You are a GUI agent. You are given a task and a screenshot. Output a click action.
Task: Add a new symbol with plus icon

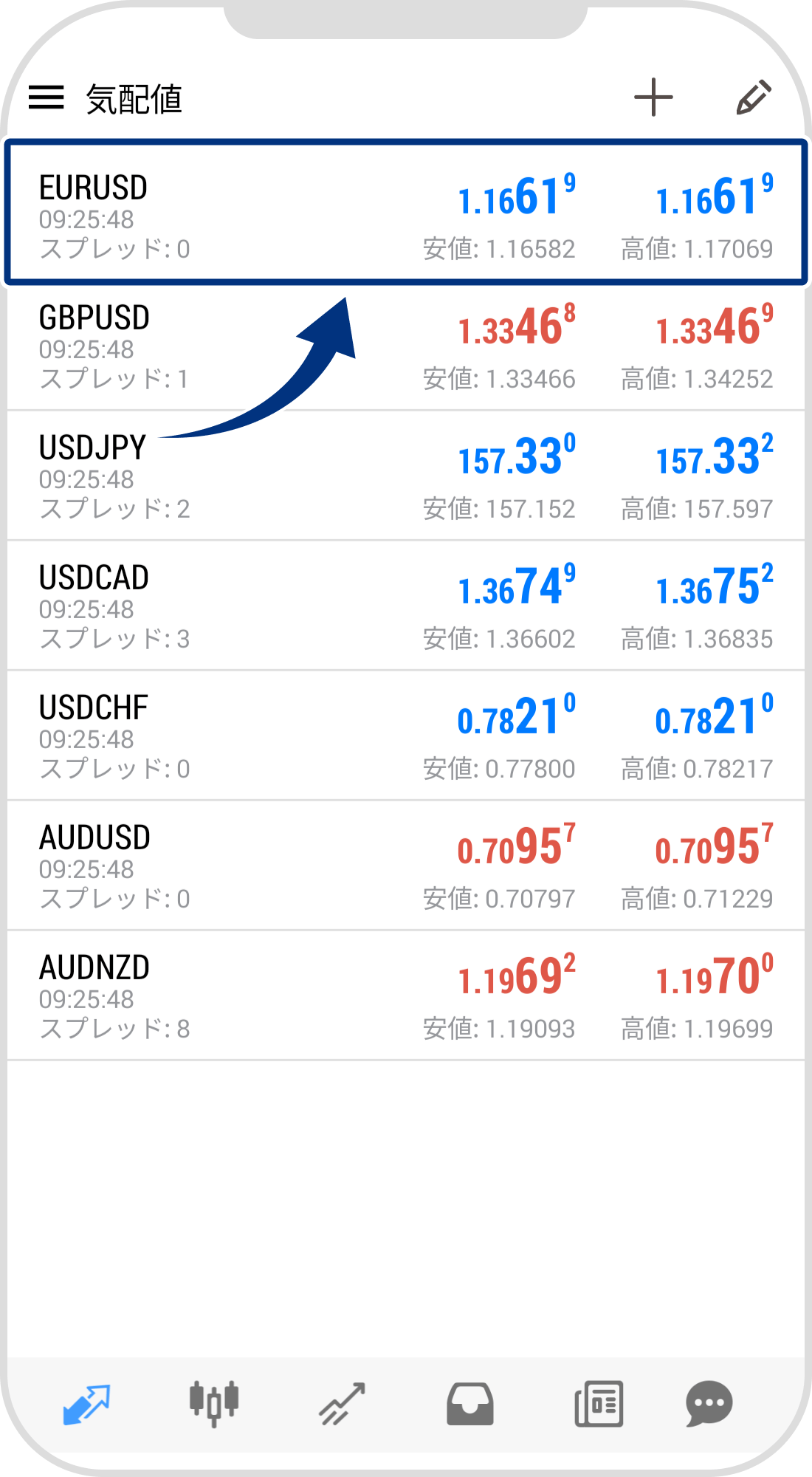pos(653,97)
